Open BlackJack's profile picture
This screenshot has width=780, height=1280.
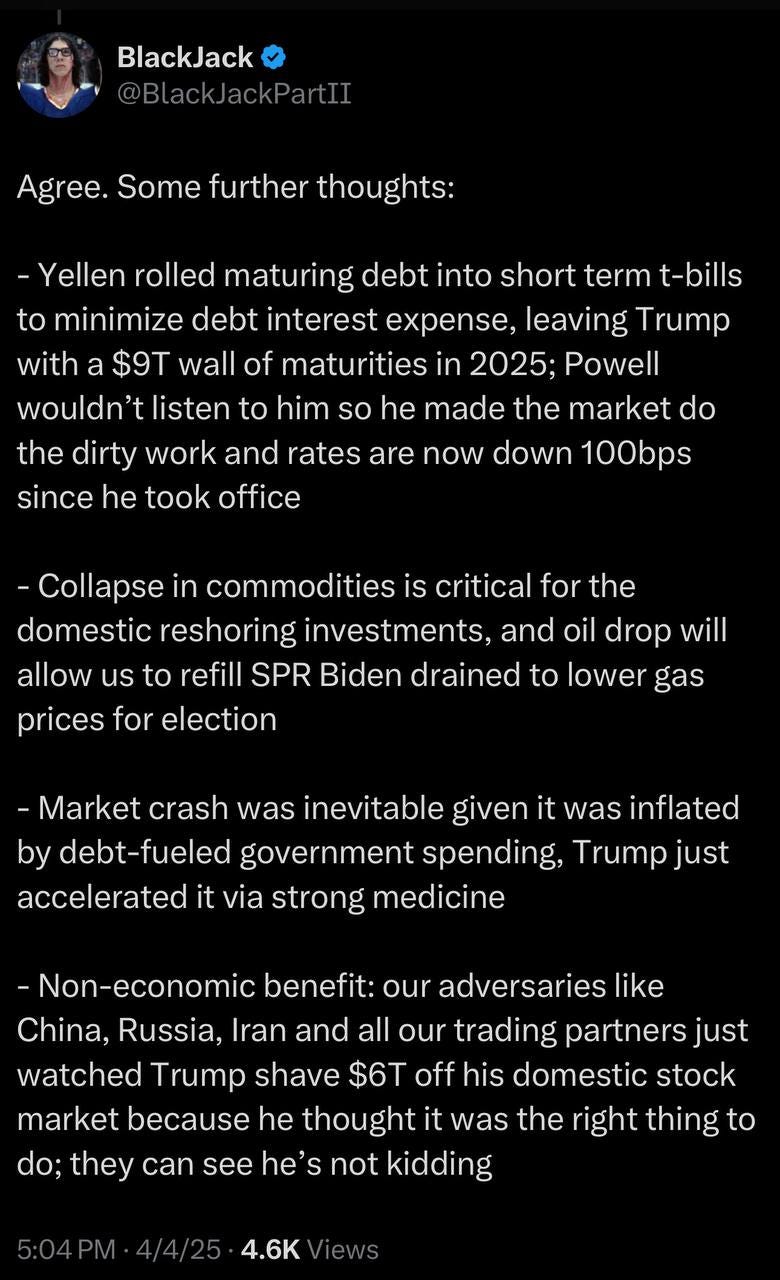(60, 75)
